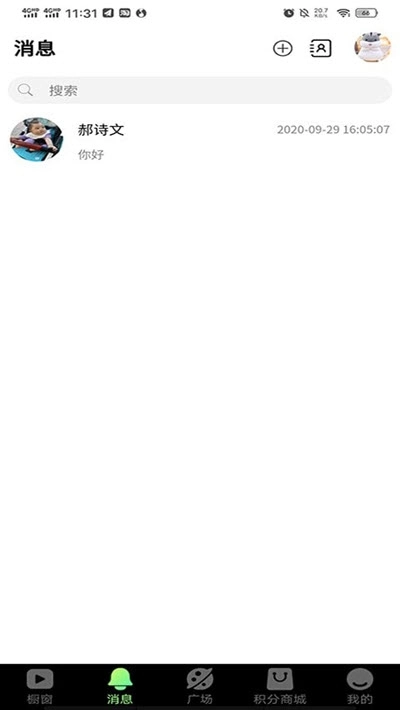Switch to the 橱窗 tab
This screenshot has width=400, height=710.
point(40,687)
